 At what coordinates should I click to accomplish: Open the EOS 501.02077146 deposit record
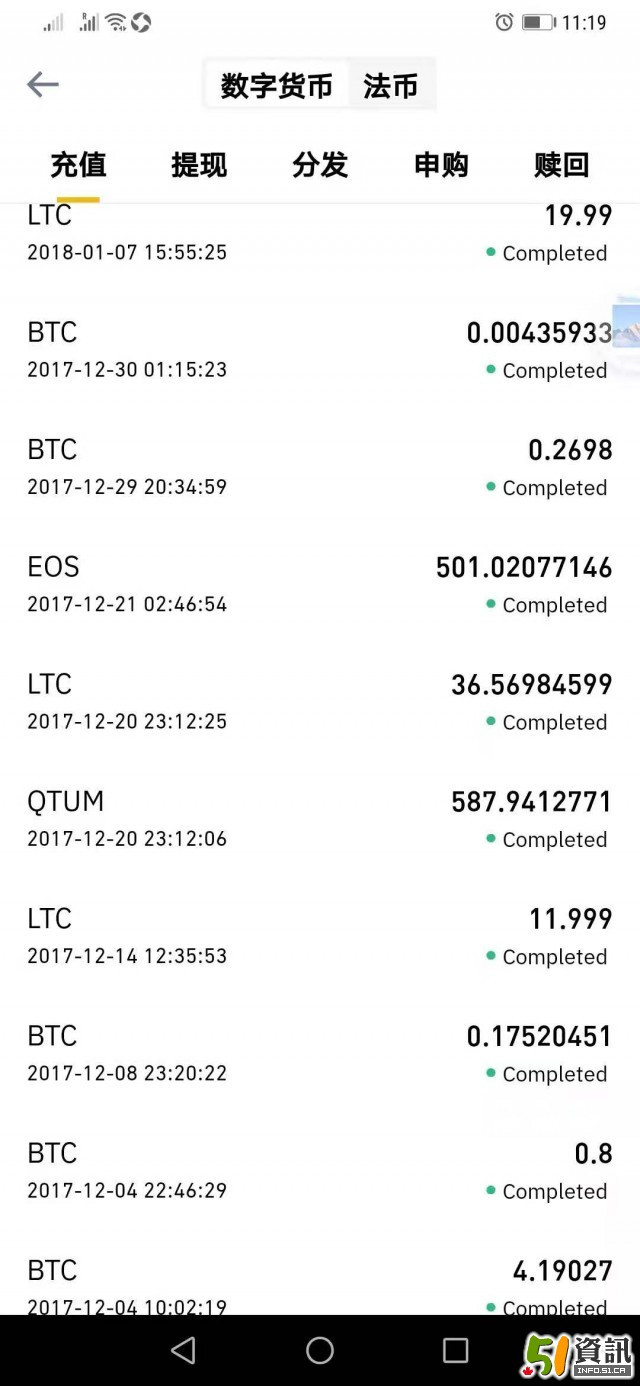[319, 584]
